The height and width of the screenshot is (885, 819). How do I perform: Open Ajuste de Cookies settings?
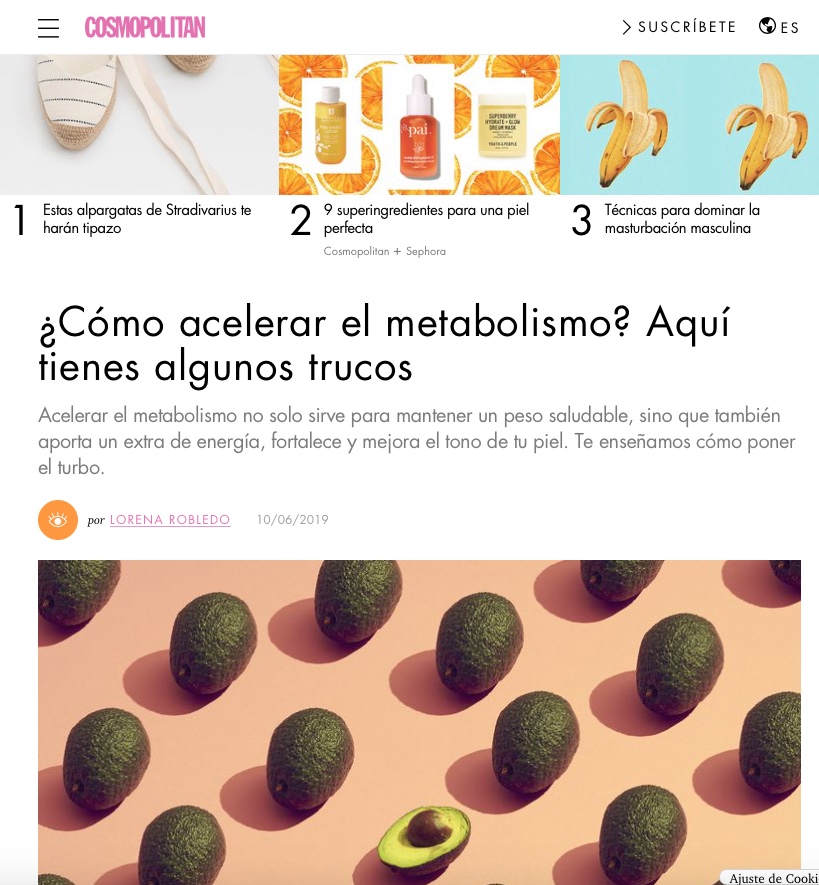coord(772,878)
